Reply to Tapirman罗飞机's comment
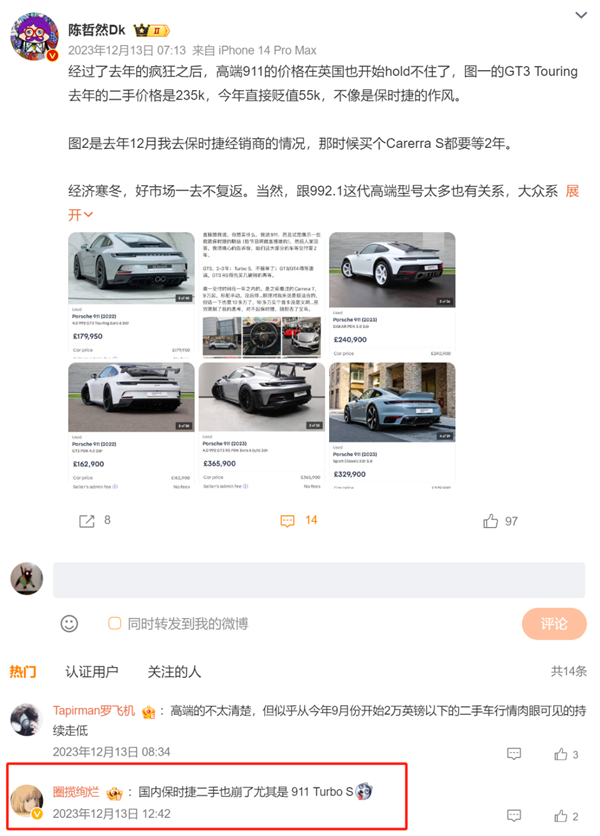The height and width of the screenshot is (836, 600). pos(514,753)
